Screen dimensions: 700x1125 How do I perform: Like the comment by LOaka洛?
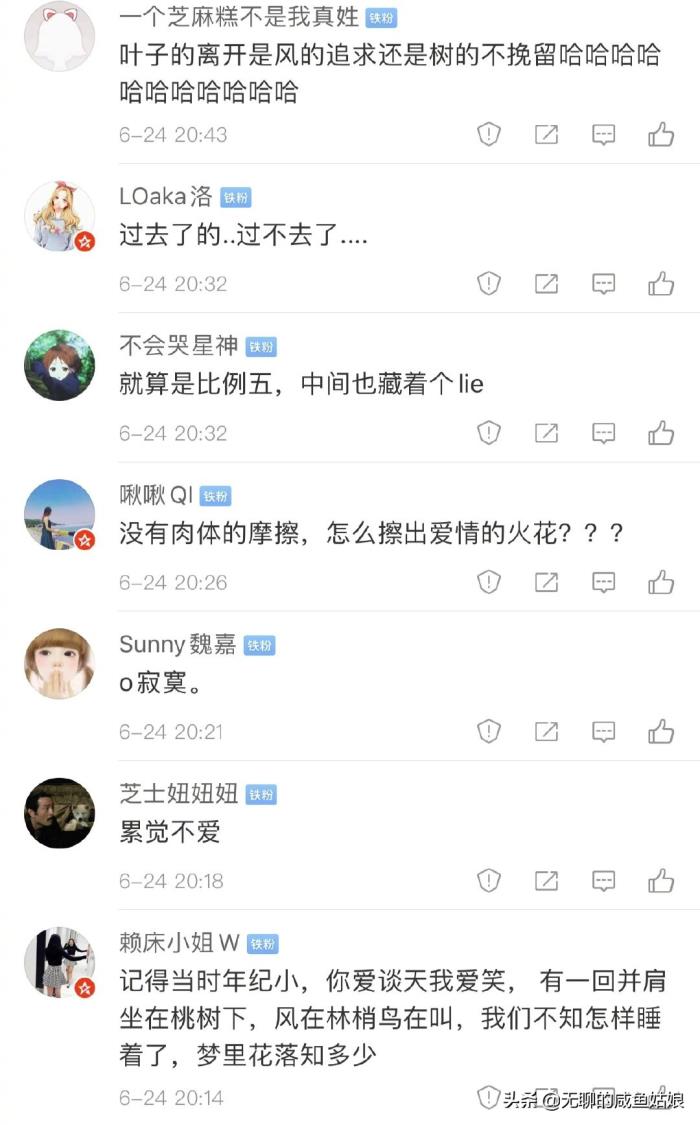pos(661,284)
